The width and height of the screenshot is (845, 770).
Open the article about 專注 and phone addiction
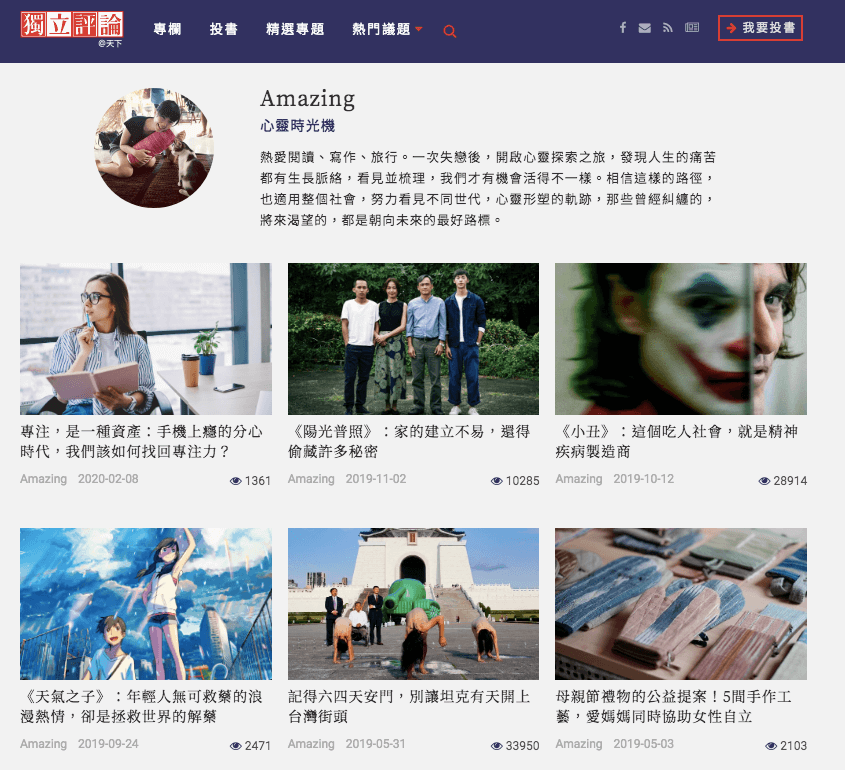142,441
